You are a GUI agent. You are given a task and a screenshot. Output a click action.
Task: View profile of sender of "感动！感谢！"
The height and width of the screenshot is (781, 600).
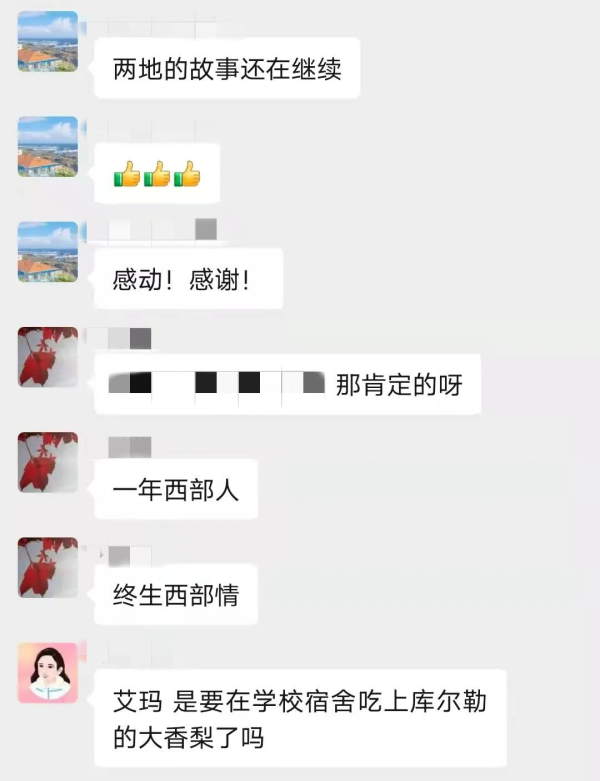coord(48,252)
